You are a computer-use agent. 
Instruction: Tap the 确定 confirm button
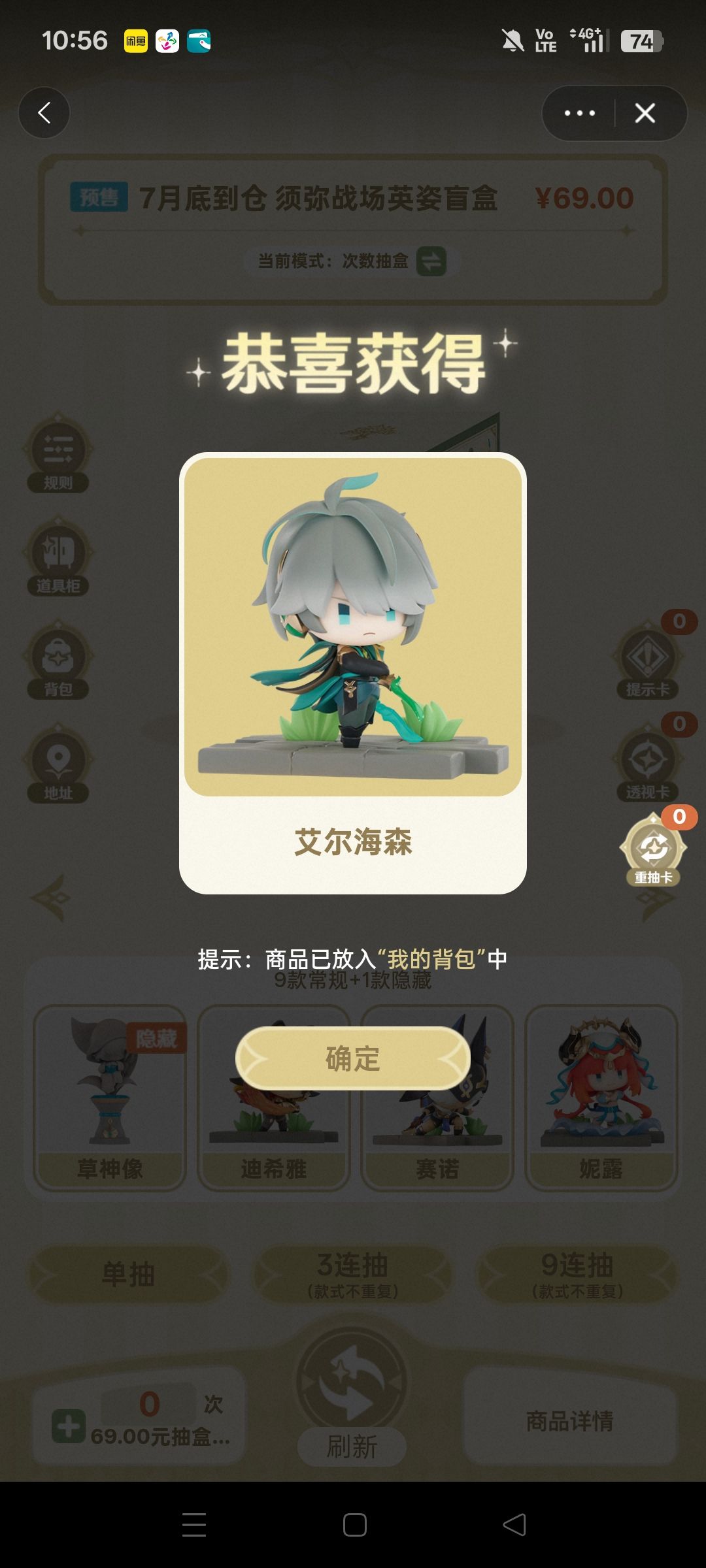click(353, 1058)
